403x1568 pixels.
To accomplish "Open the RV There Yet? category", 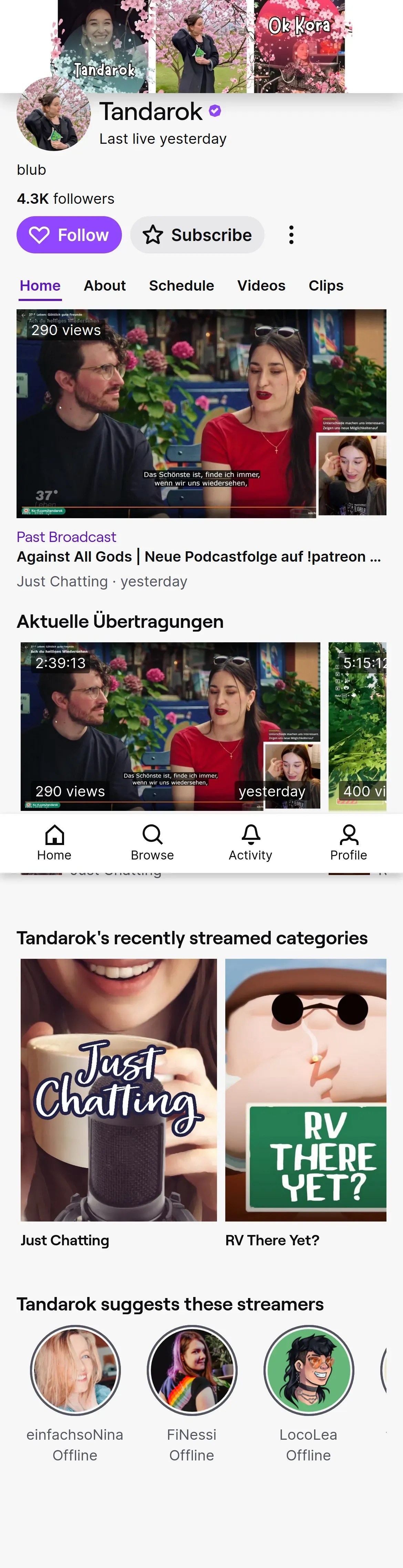I will point(305,1089).
